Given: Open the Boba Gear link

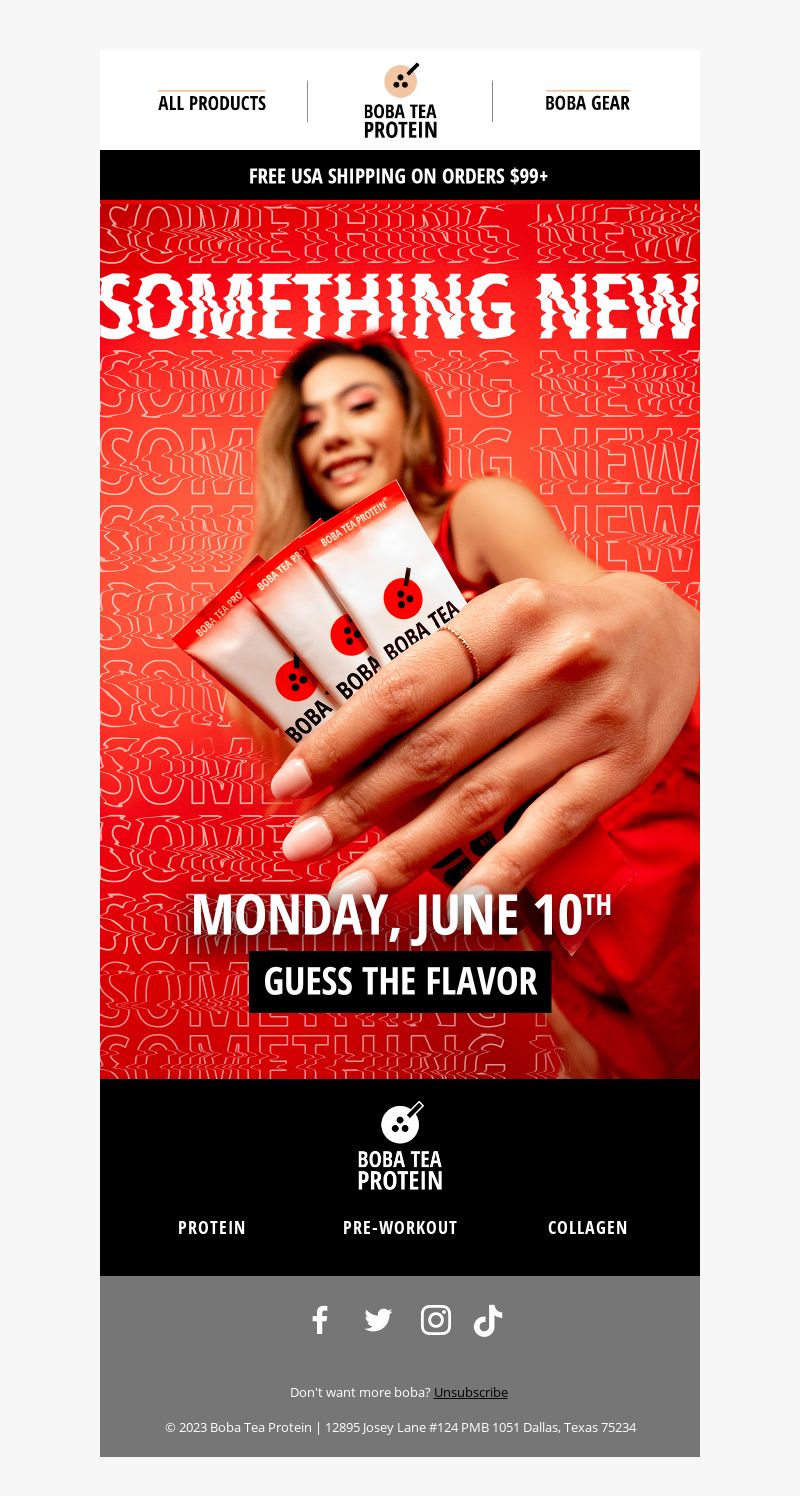Looking at the screenshot, I should point(587,103).
